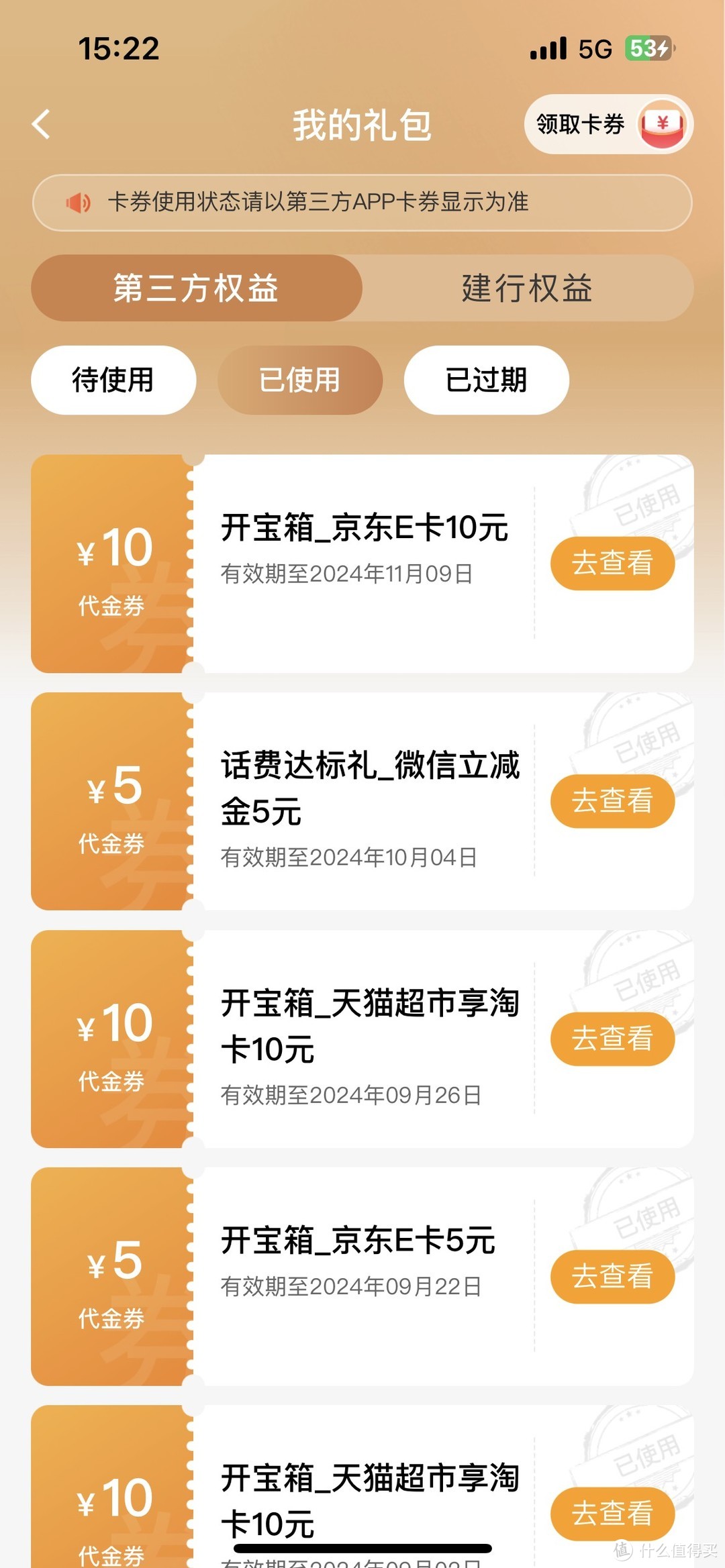The image size is (725, 1568).
Task: Tap 去查看 for 天猫超市享淘卡 expiring 09月26日
Action: (612, 1039)
